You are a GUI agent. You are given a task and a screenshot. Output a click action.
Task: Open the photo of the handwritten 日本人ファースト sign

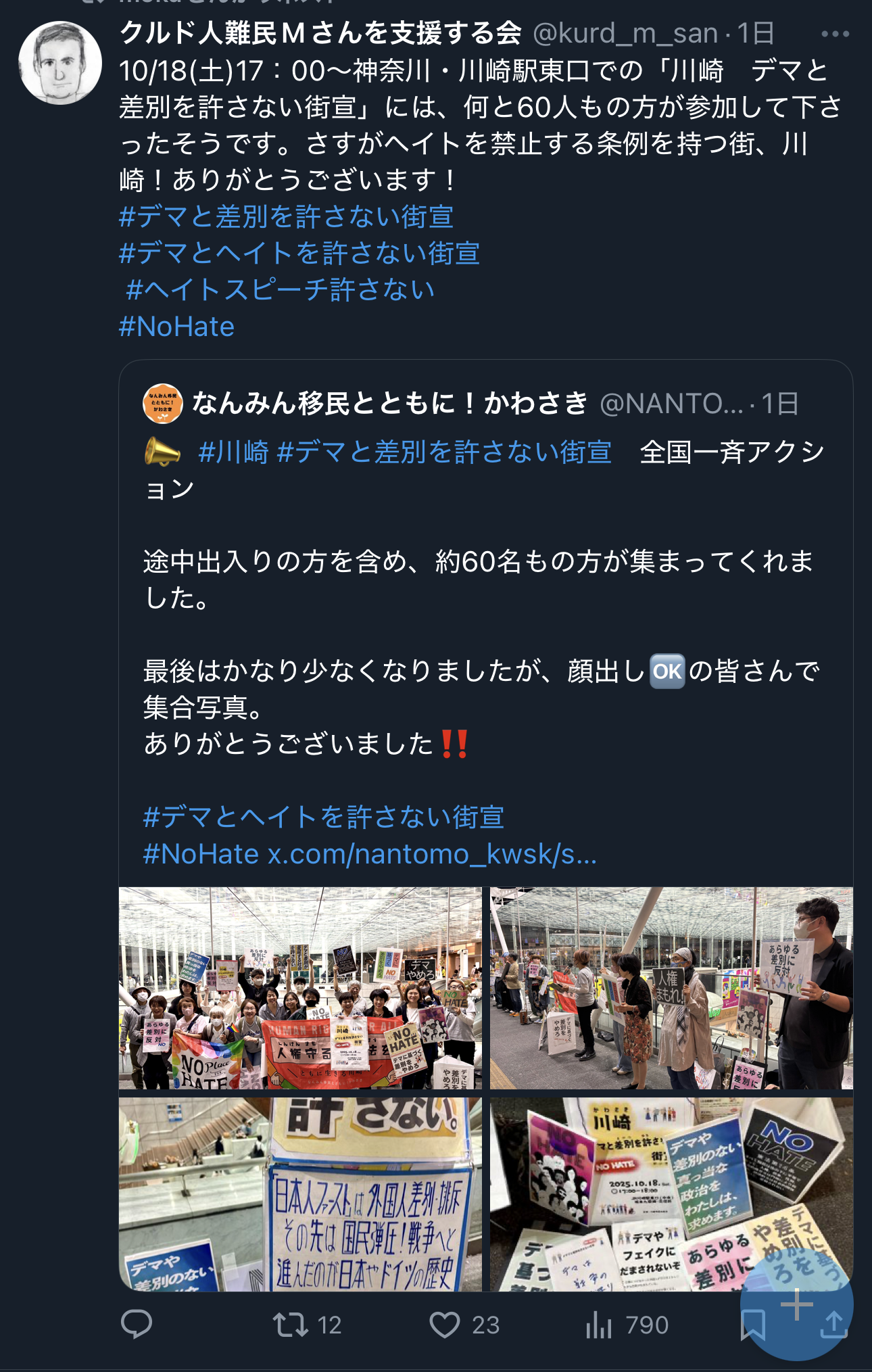(300, 1193)
